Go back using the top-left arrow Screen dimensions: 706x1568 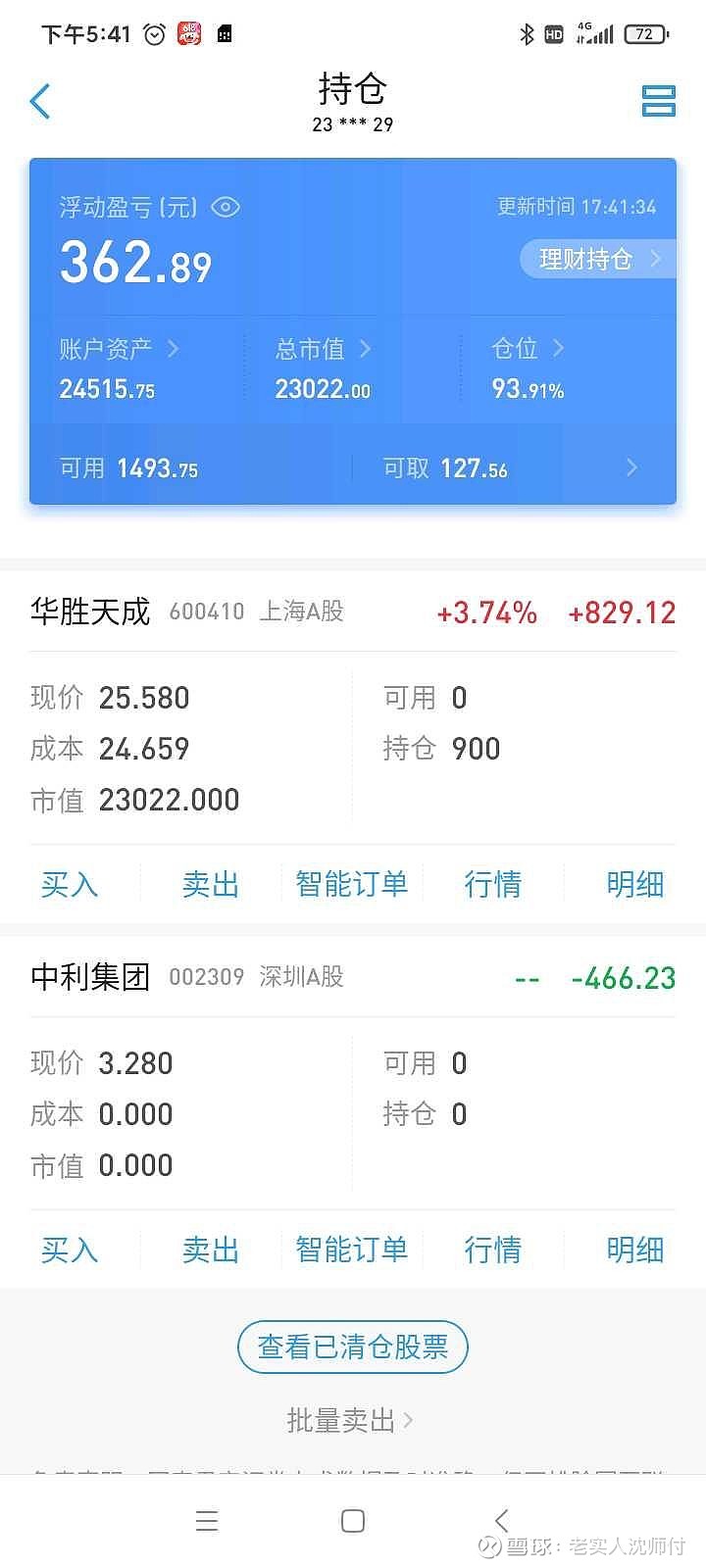[x=40, y=101]
